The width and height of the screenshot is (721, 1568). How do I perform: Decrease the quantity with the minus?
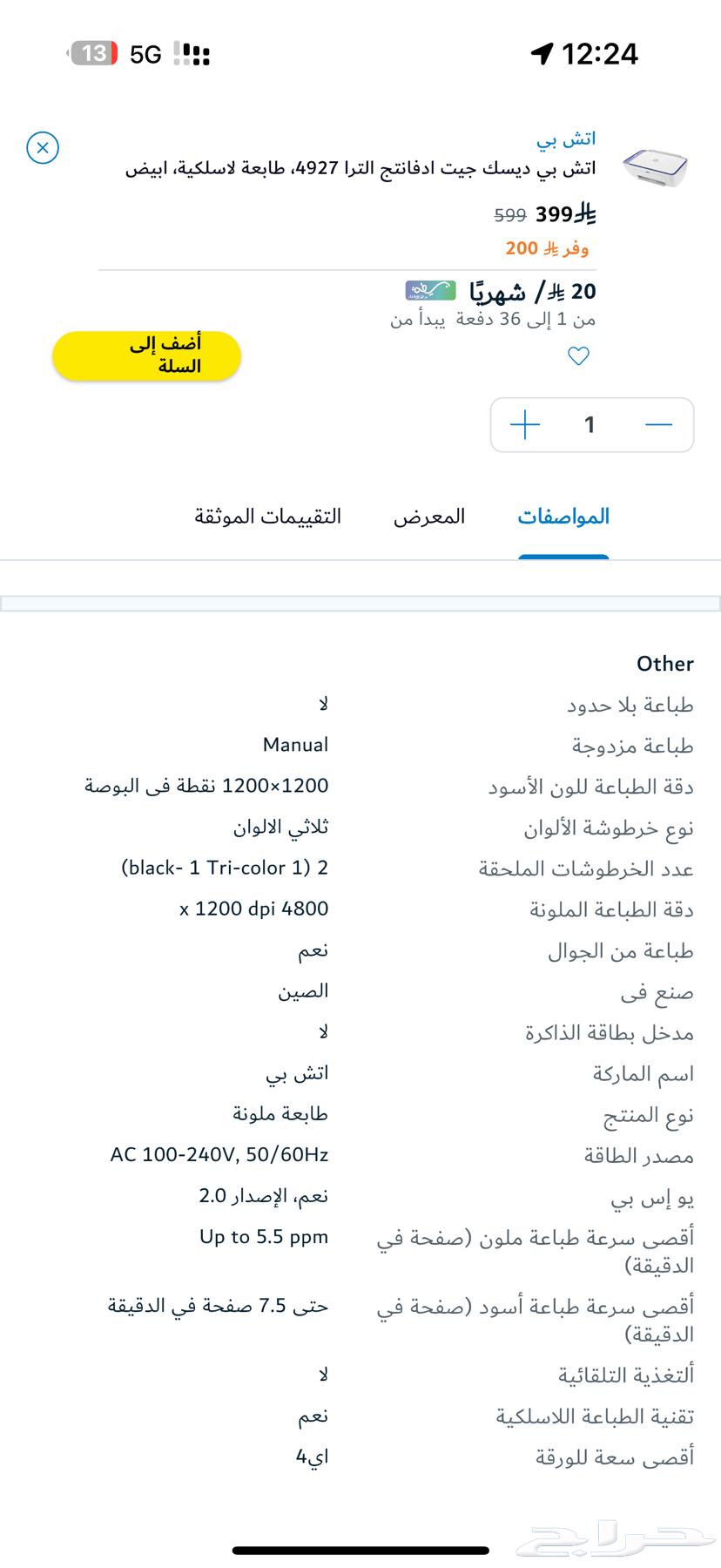click(659, 424)
